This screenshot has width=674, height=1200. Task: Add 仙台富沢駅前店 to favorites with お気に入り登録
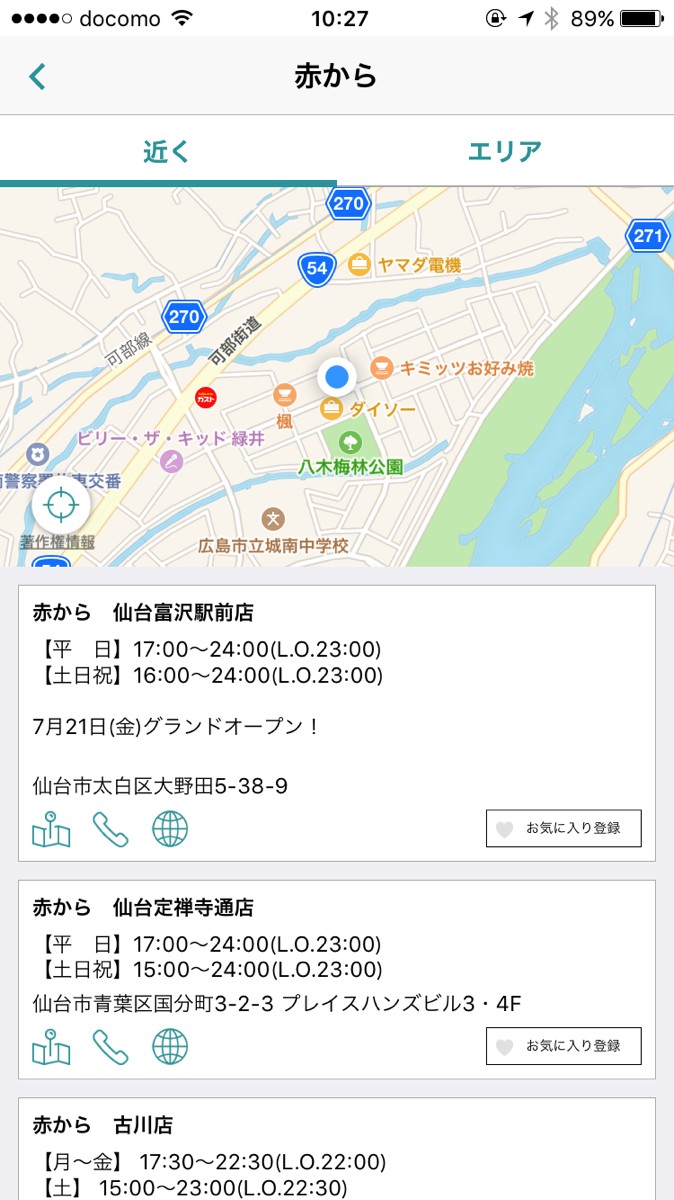tap(563, 828)
